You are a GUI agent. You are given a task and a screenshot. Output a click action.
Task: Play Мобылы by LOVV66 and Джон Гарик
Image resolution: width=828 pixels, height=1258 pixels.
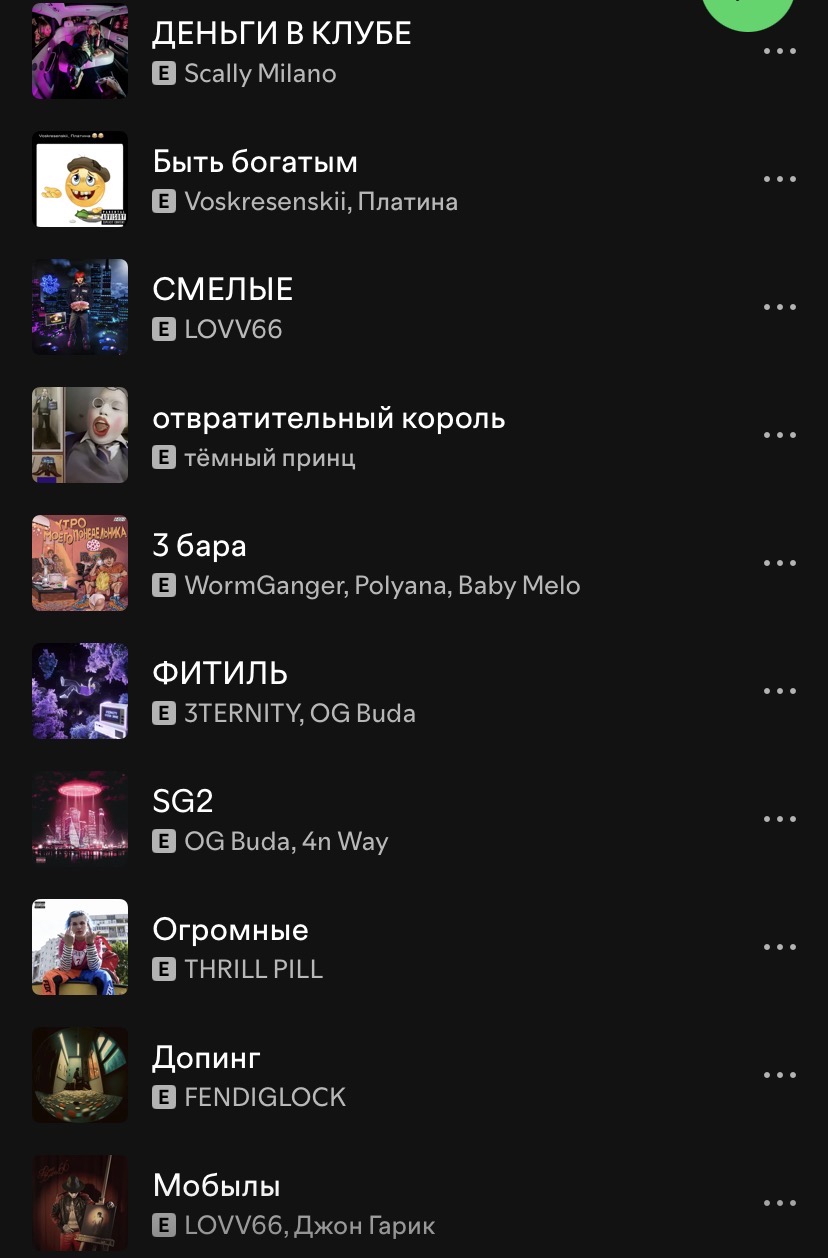pos(216,1186)
